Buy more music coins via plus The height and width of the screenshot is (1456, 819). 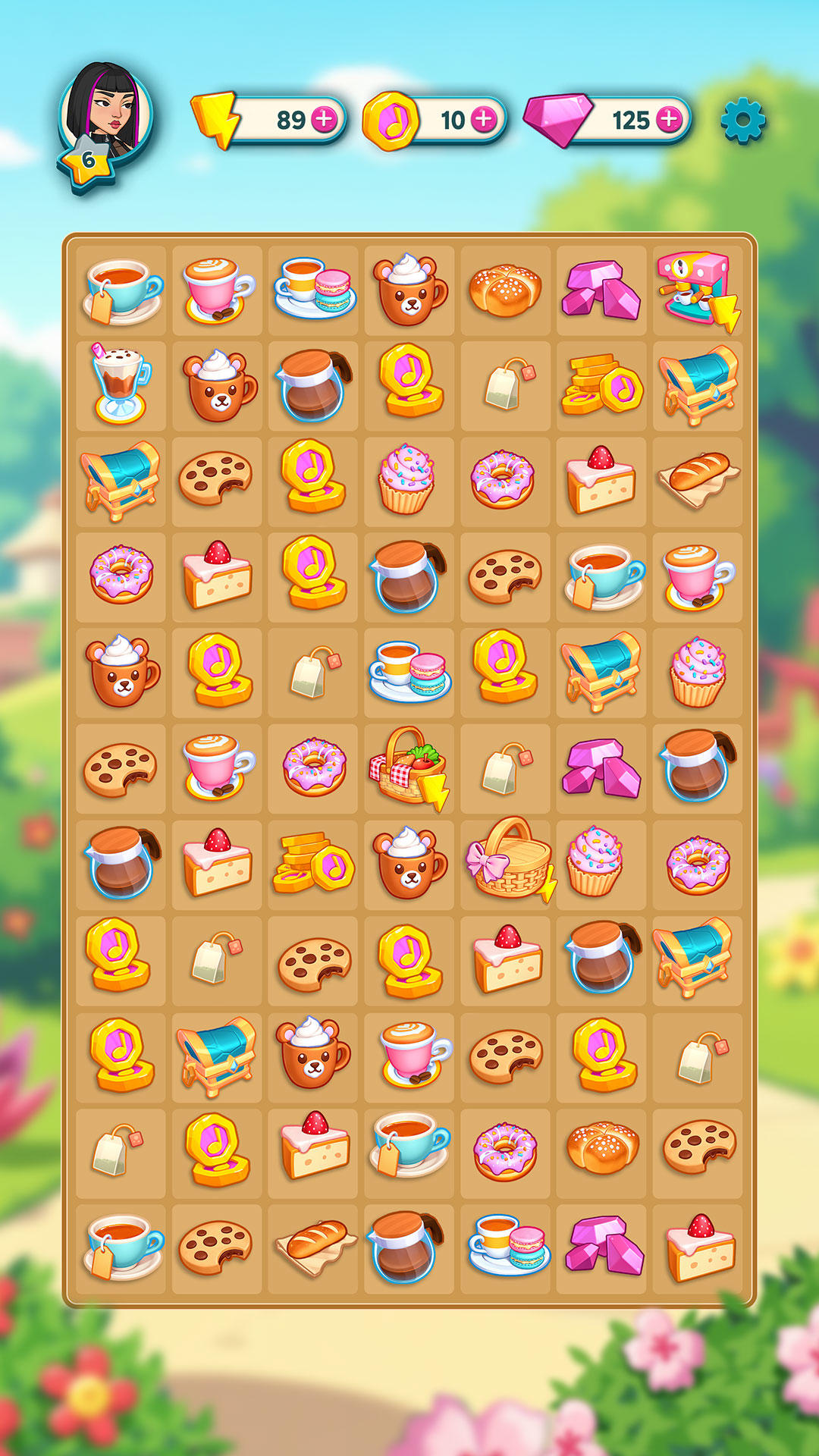coord(483,119)
